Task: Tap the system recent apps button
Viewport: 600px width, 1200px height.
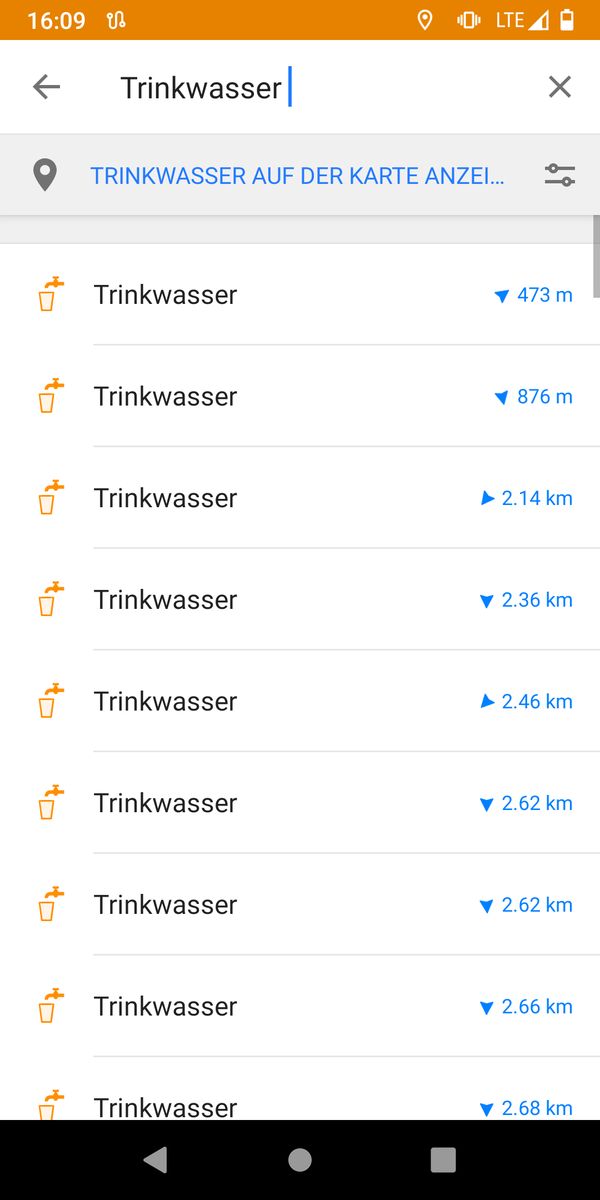Action: click(x=443, y=1160)
